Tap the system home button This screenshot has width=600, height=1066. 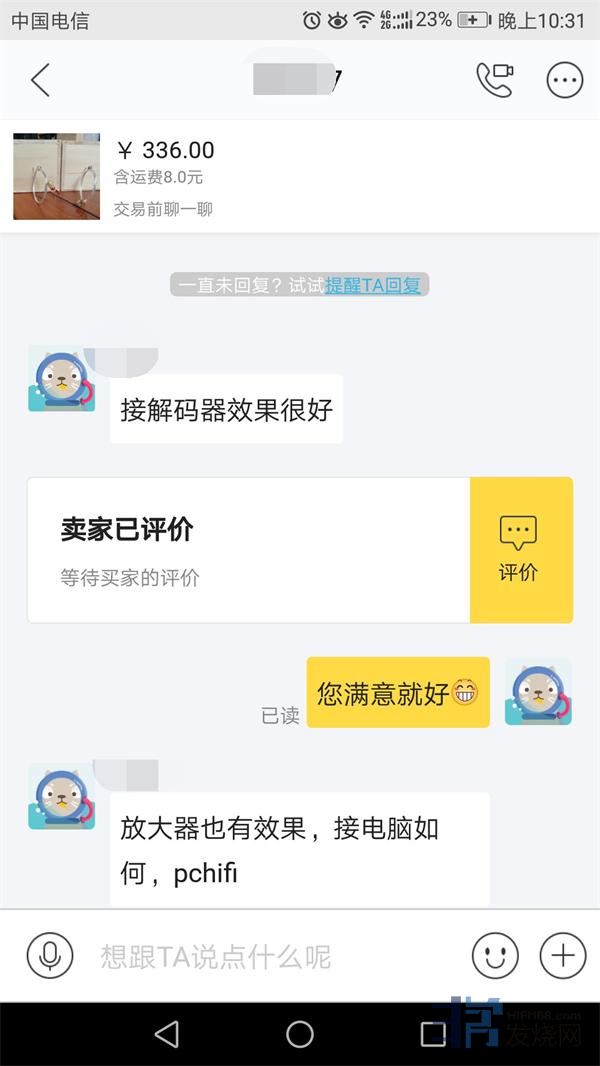(300, 1034)
